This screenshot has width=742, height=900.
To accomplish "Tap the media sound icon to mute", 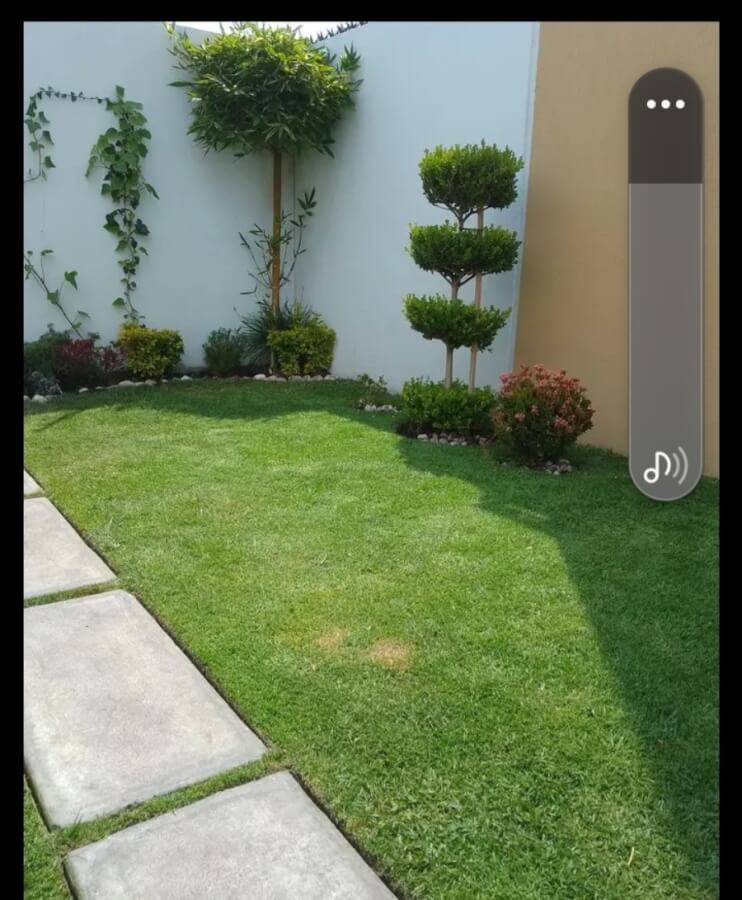I will [665, 466].
